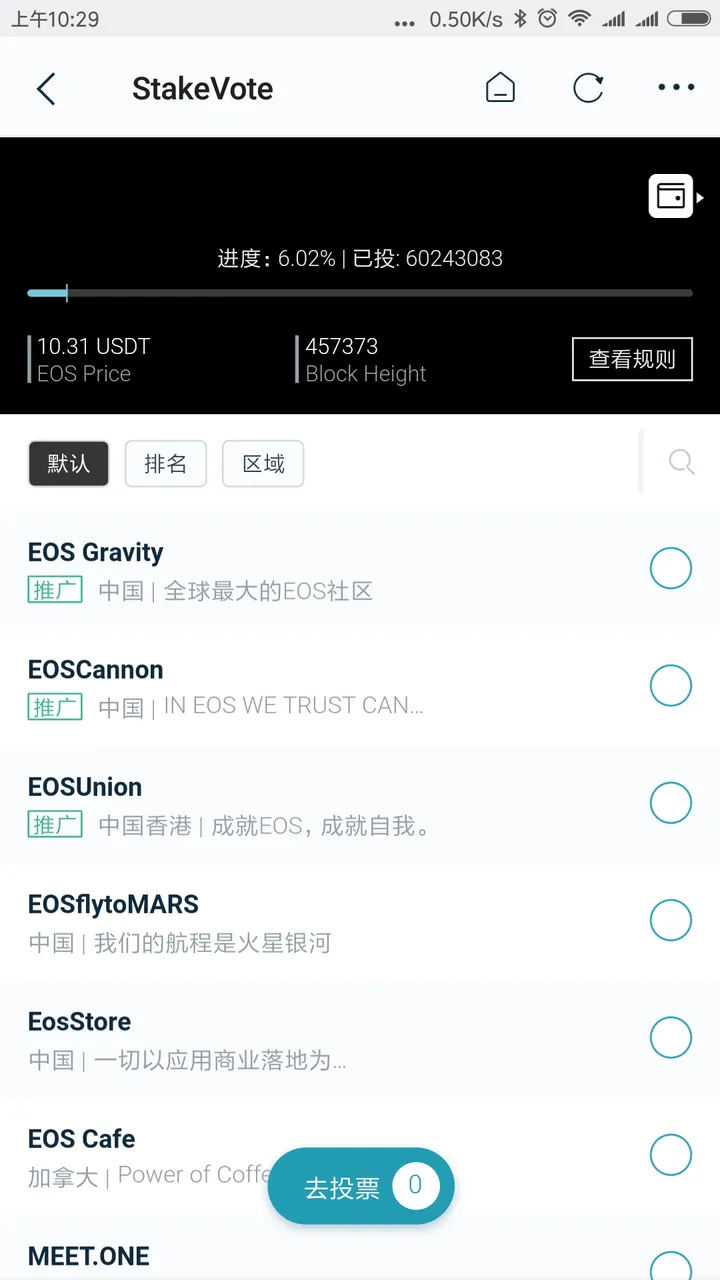
Task: Select the 默认 sort tab
Action: [68, 464]
